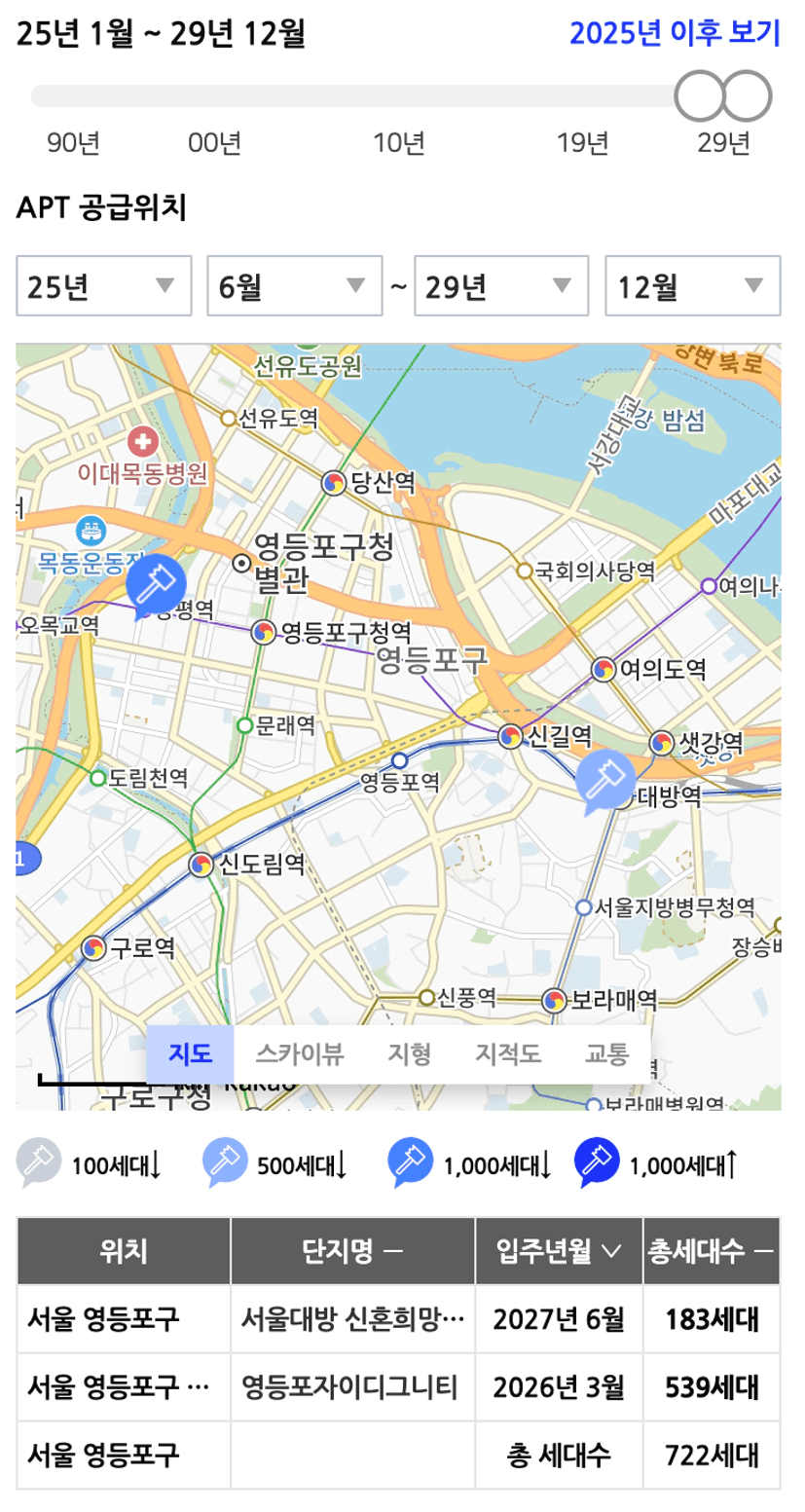
Task: Tap the 2025년 이후 보기 link
Action: point(675,34)
